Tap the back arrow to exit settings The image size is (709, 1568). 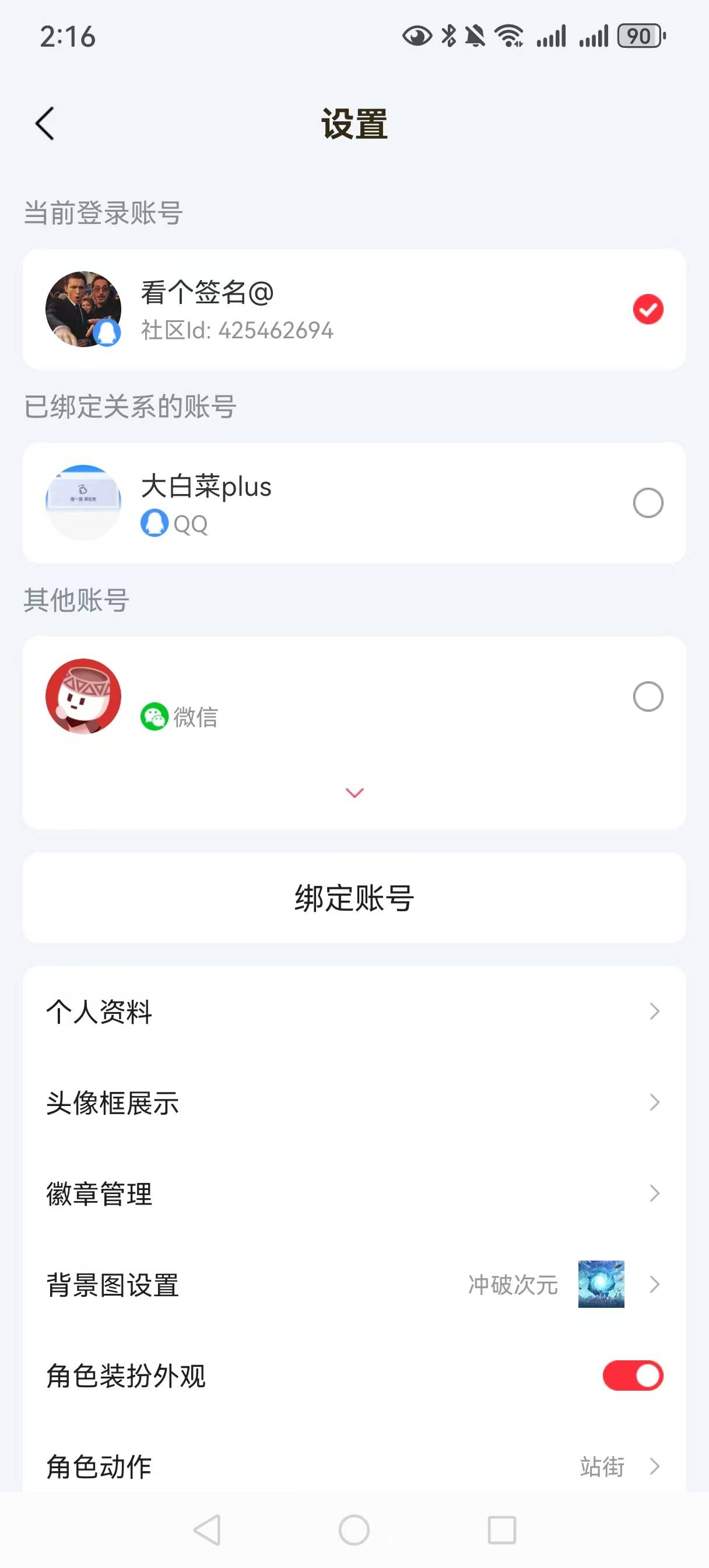45,124
